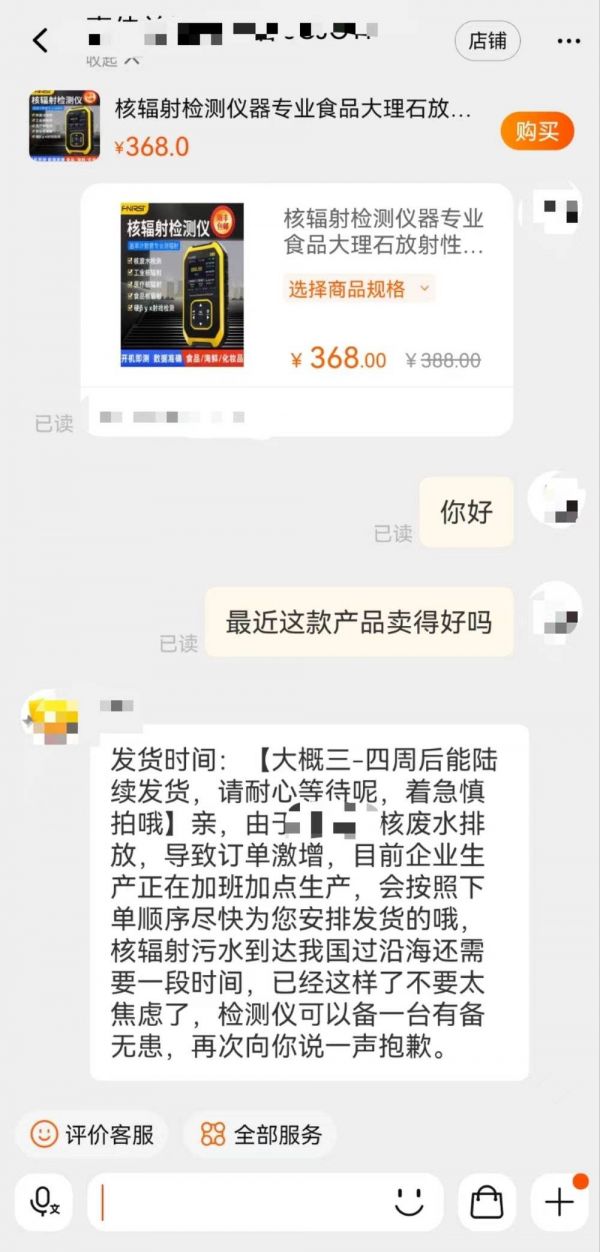Open the pinned product thumbnail at top
This screenshot has height=1252, width=600.
click(x=64, y=127)
